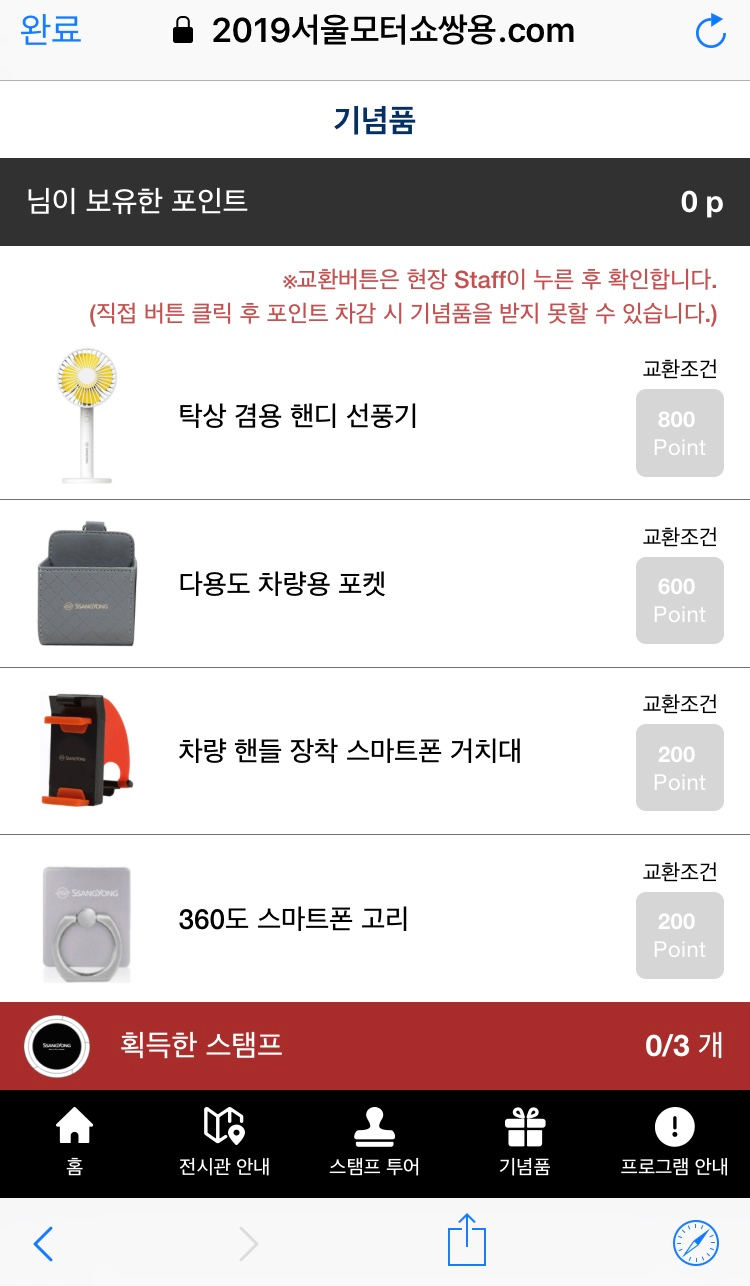
Task: Tap the 200 Point button for 스마트폰 거치대
Action: (x=679, y=768)
